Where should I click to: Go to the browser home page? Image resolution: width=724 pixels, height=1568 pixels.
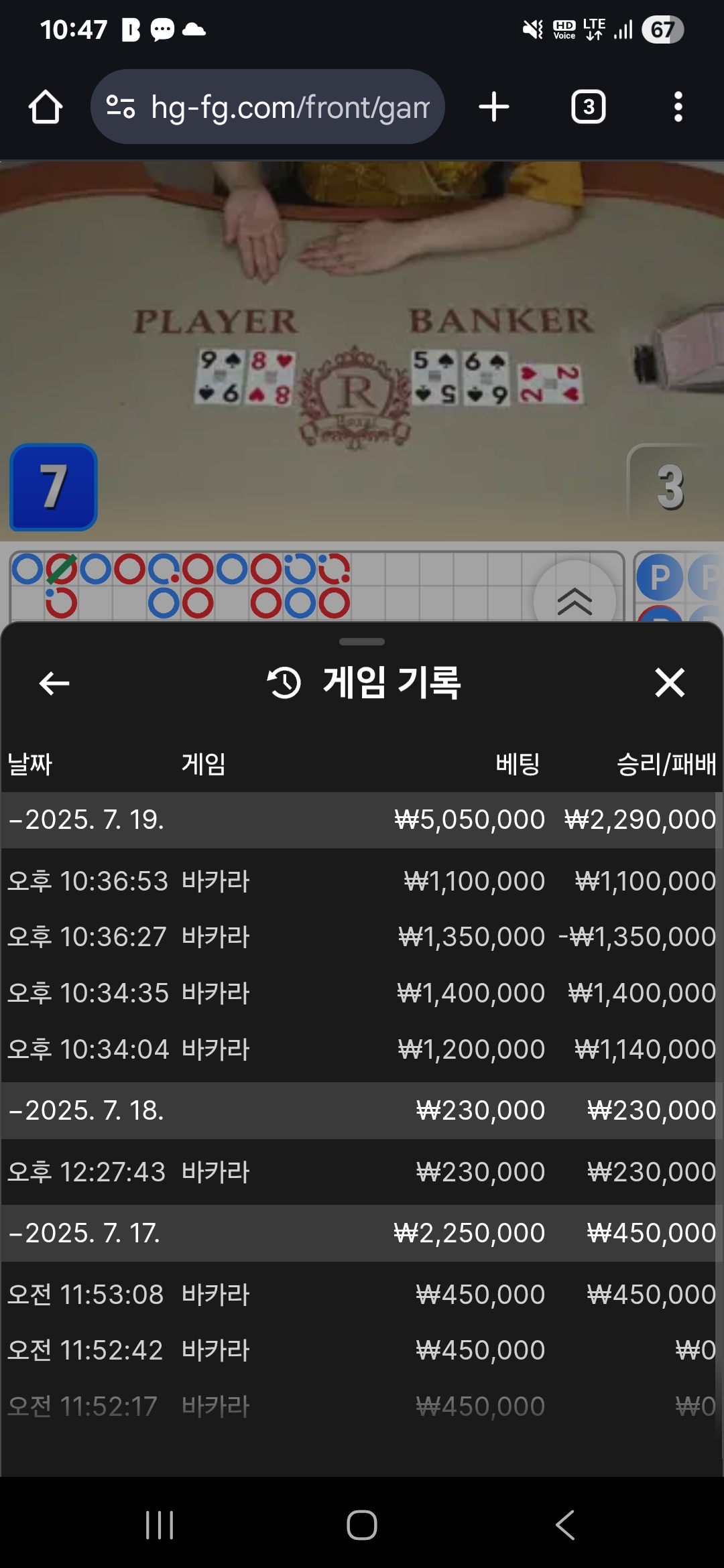tap(46, 107)
